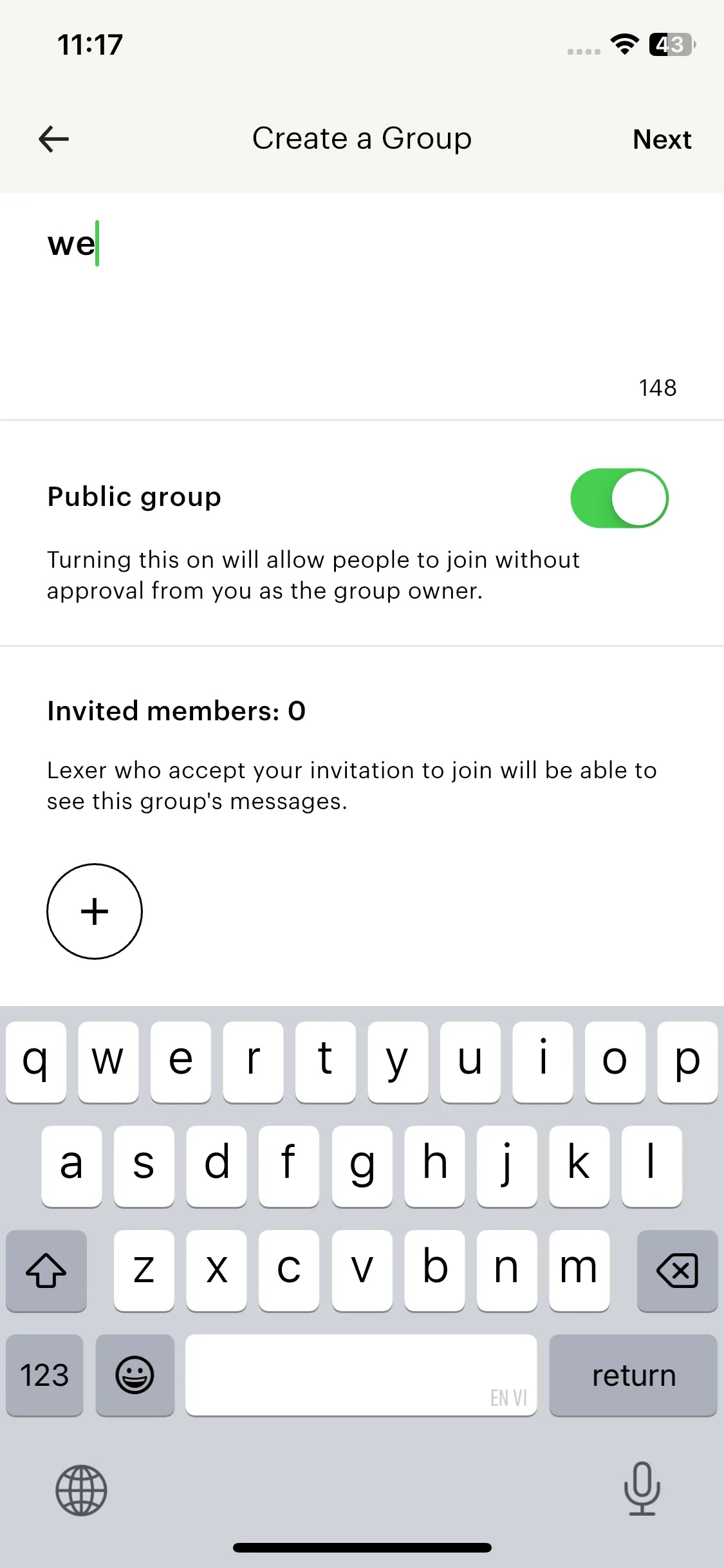Tap Next to continue group creation
The width and height of the screenshot is (724, 1568).
click(662, 139)
